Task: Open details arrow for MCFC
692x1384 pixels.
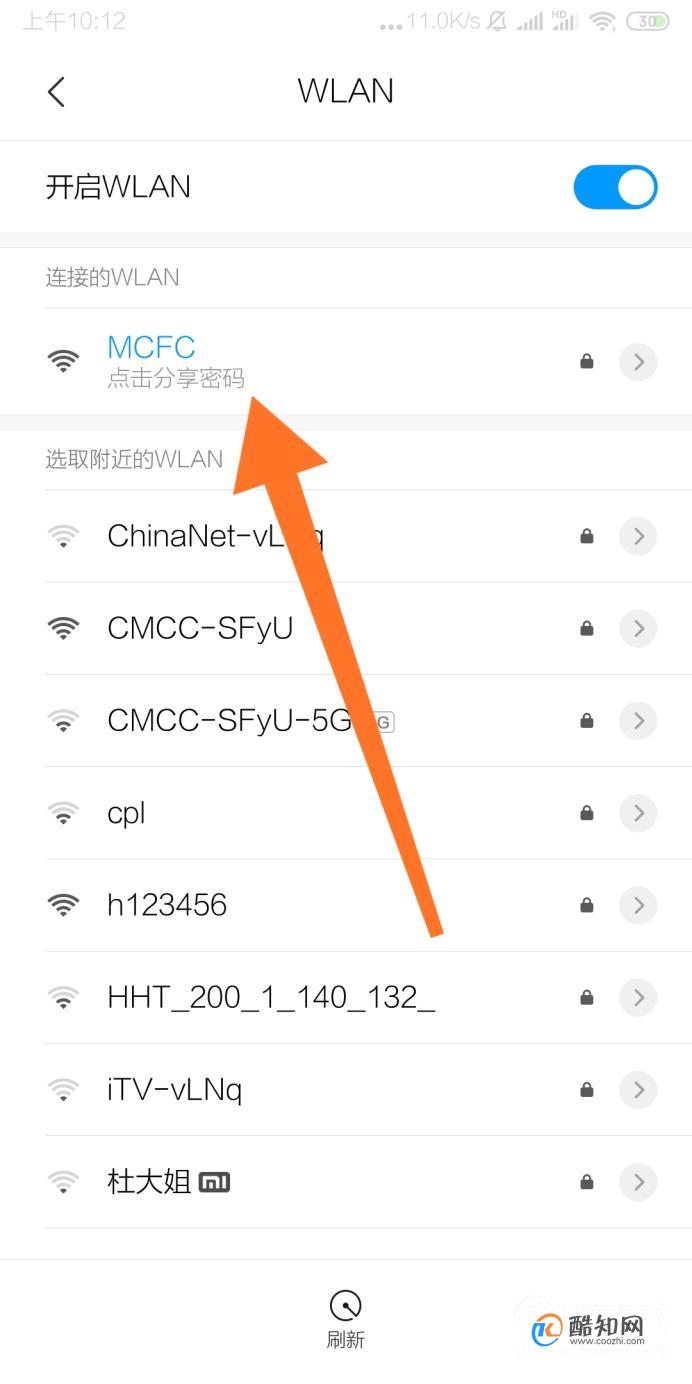Action: [x=638, y=361]
